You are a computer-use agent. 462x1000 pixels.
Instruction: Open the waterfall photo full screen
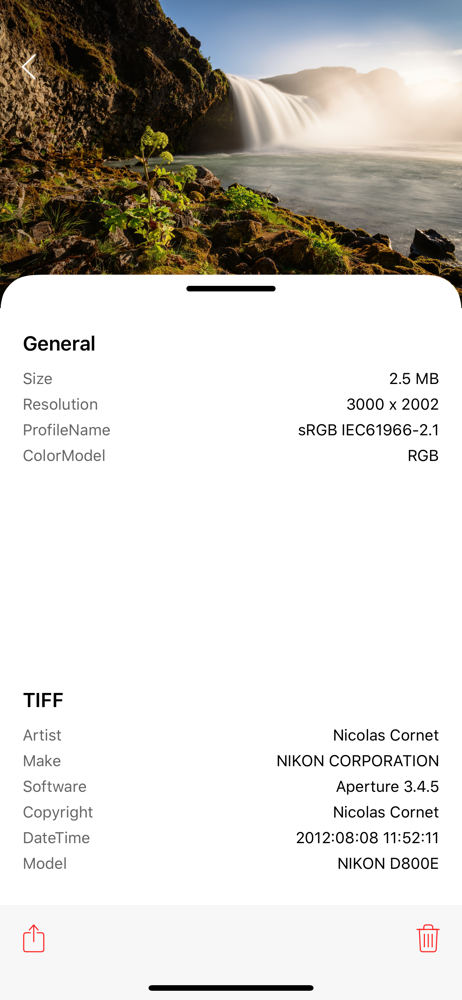coord(231,138)
